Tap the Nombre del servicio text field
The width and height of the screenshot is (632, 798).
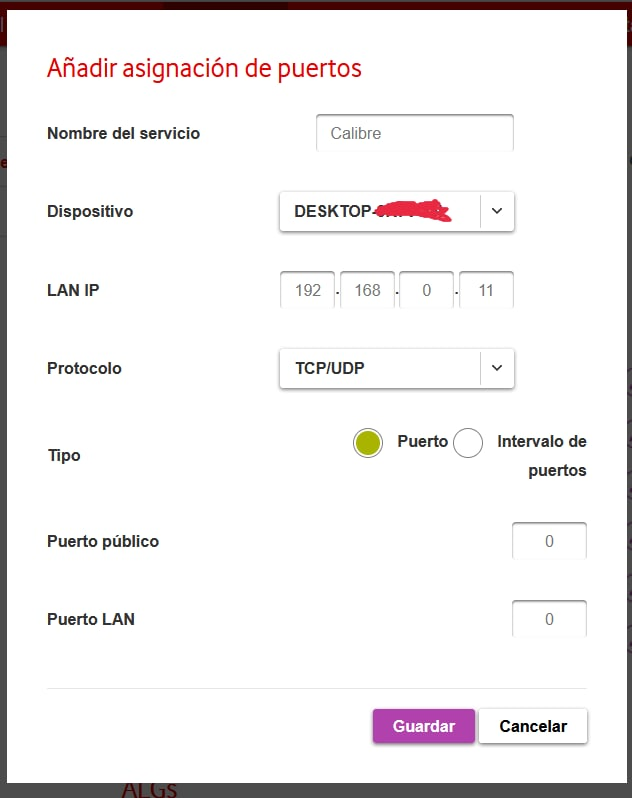click(414, 133)
